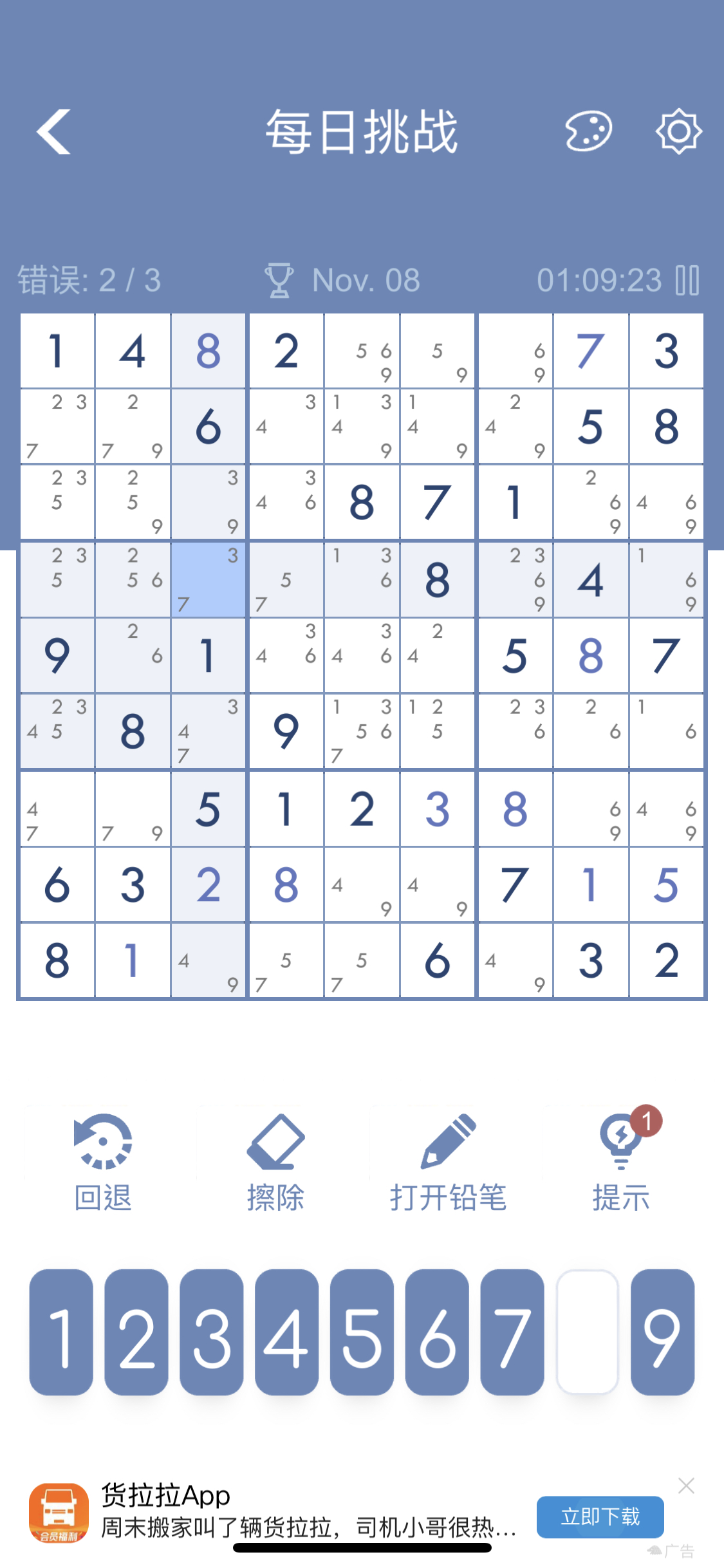This screenshot has height=1568, width=724.
Task: Erase the selected cell with 擦除
Action: click(275, 1162)
